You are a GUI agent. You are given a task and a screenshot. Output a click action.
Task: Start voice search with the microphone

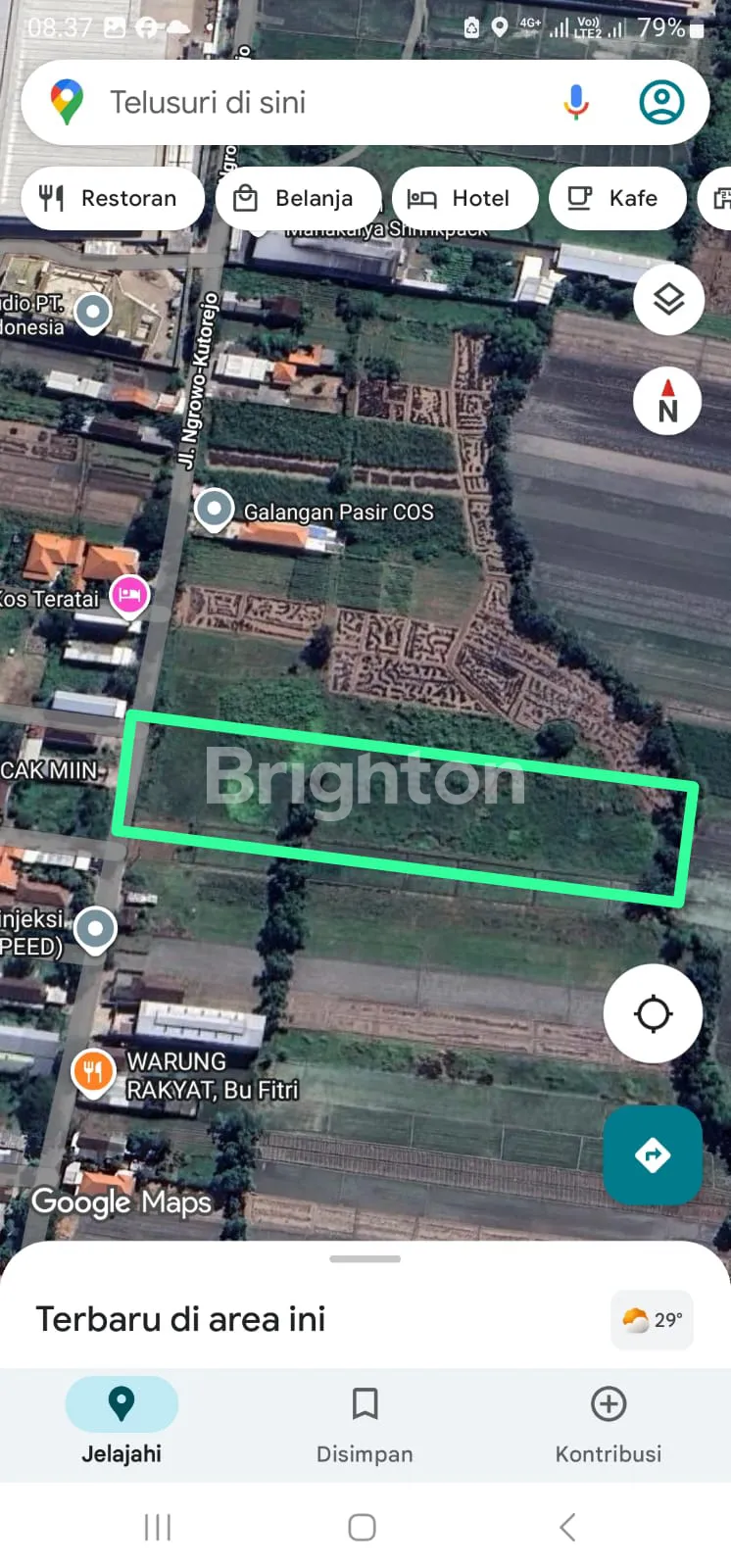point(576,102)
